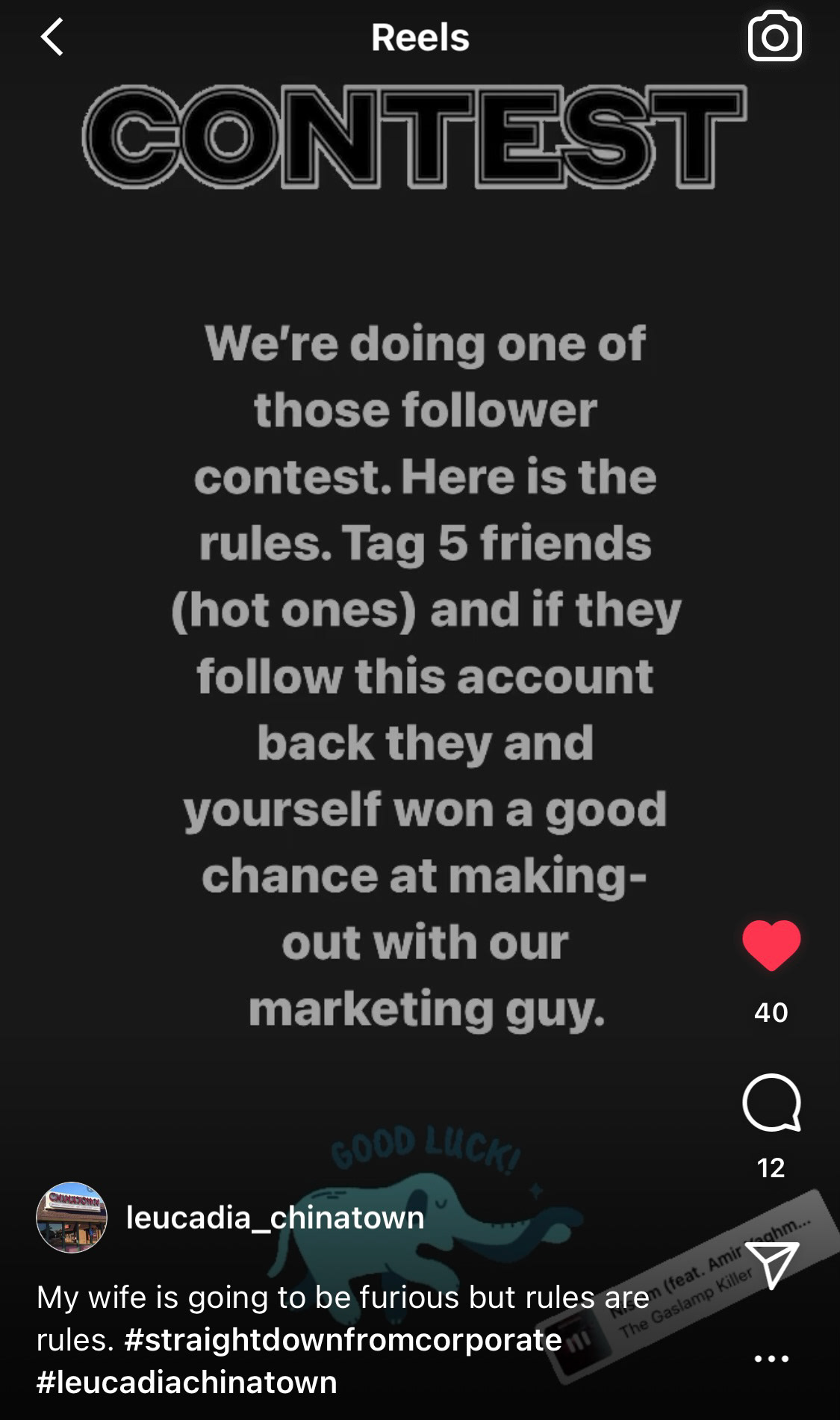
Task: Open leucadia_chinatown's profile picture
Action: point(72,1218)
